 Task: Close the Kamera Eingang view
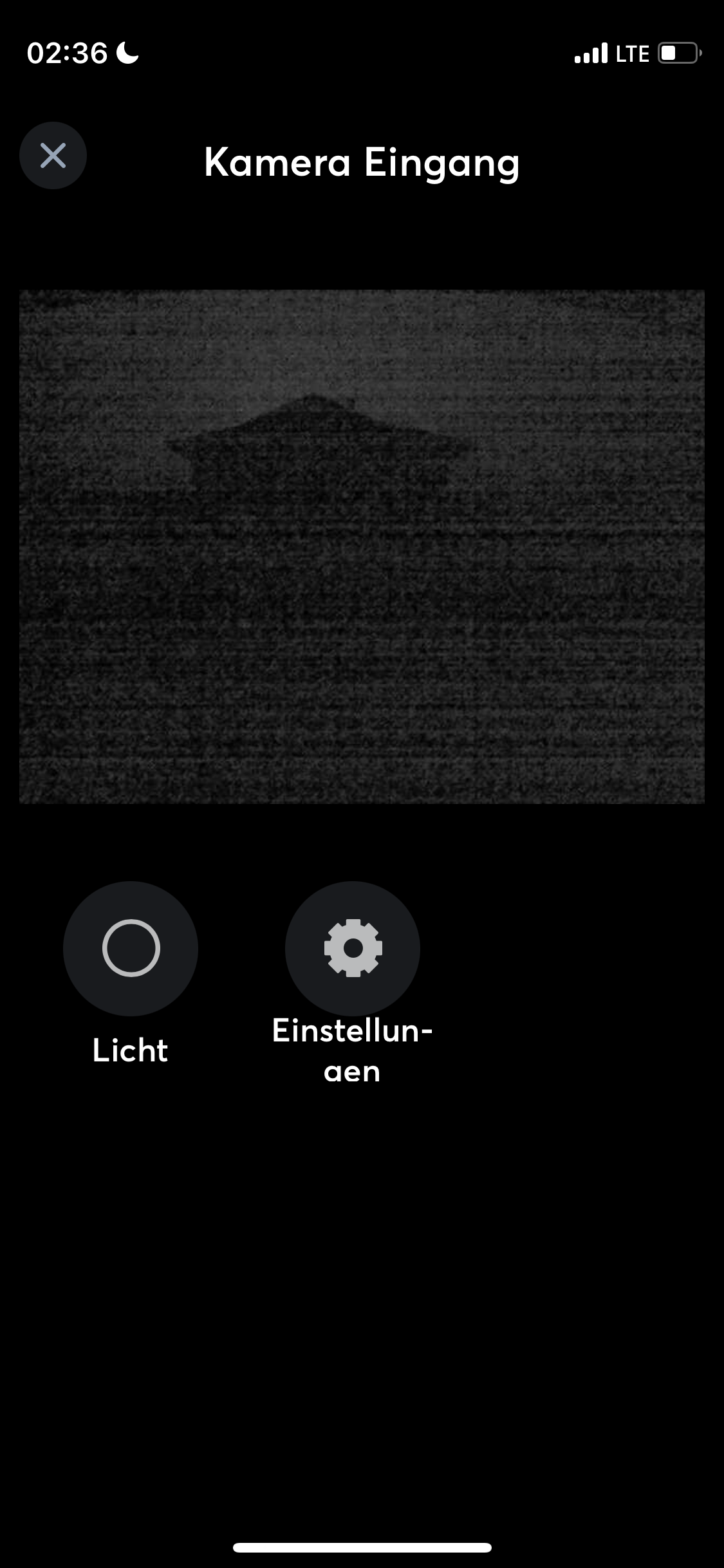tap(53, 156)
